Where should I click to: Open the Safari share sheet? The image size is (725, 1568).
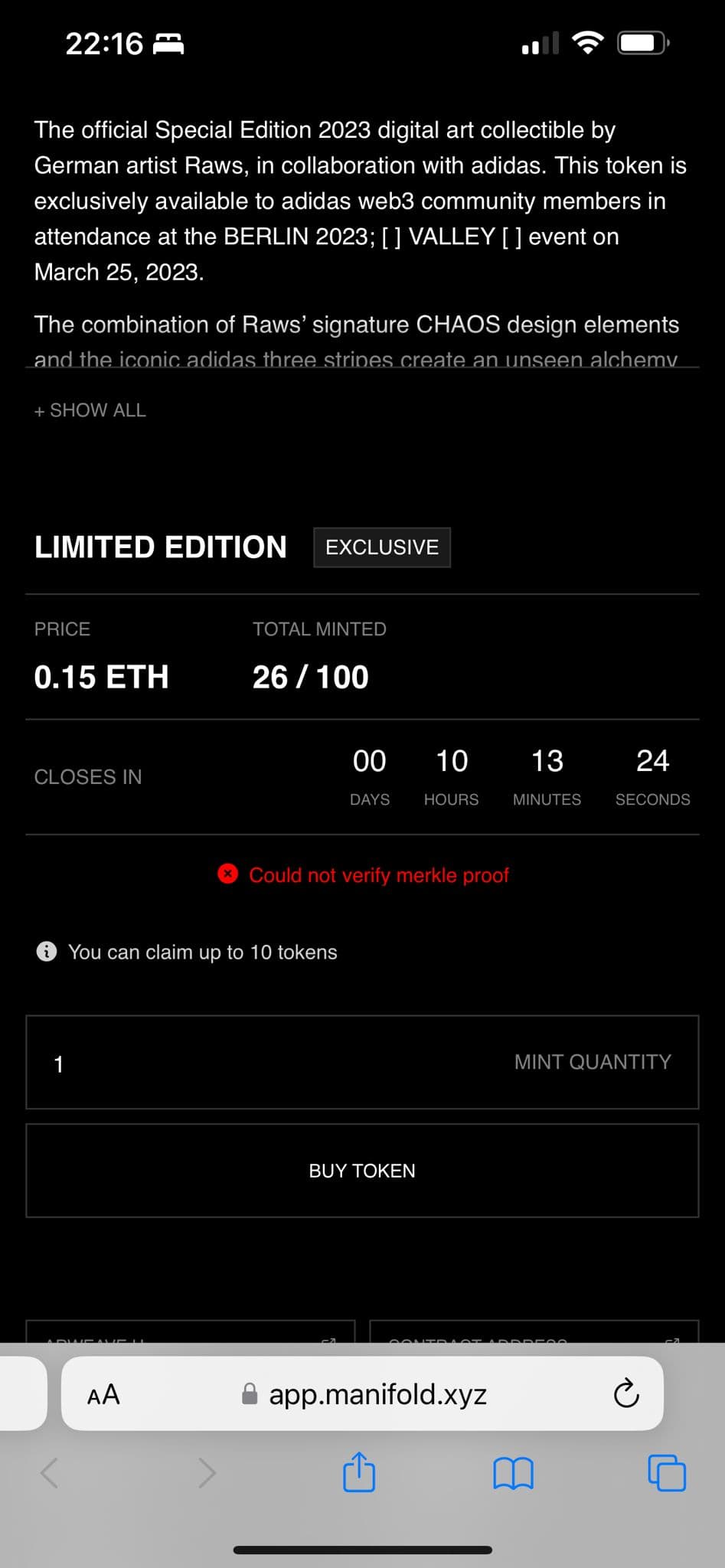tap(359, 1472)
